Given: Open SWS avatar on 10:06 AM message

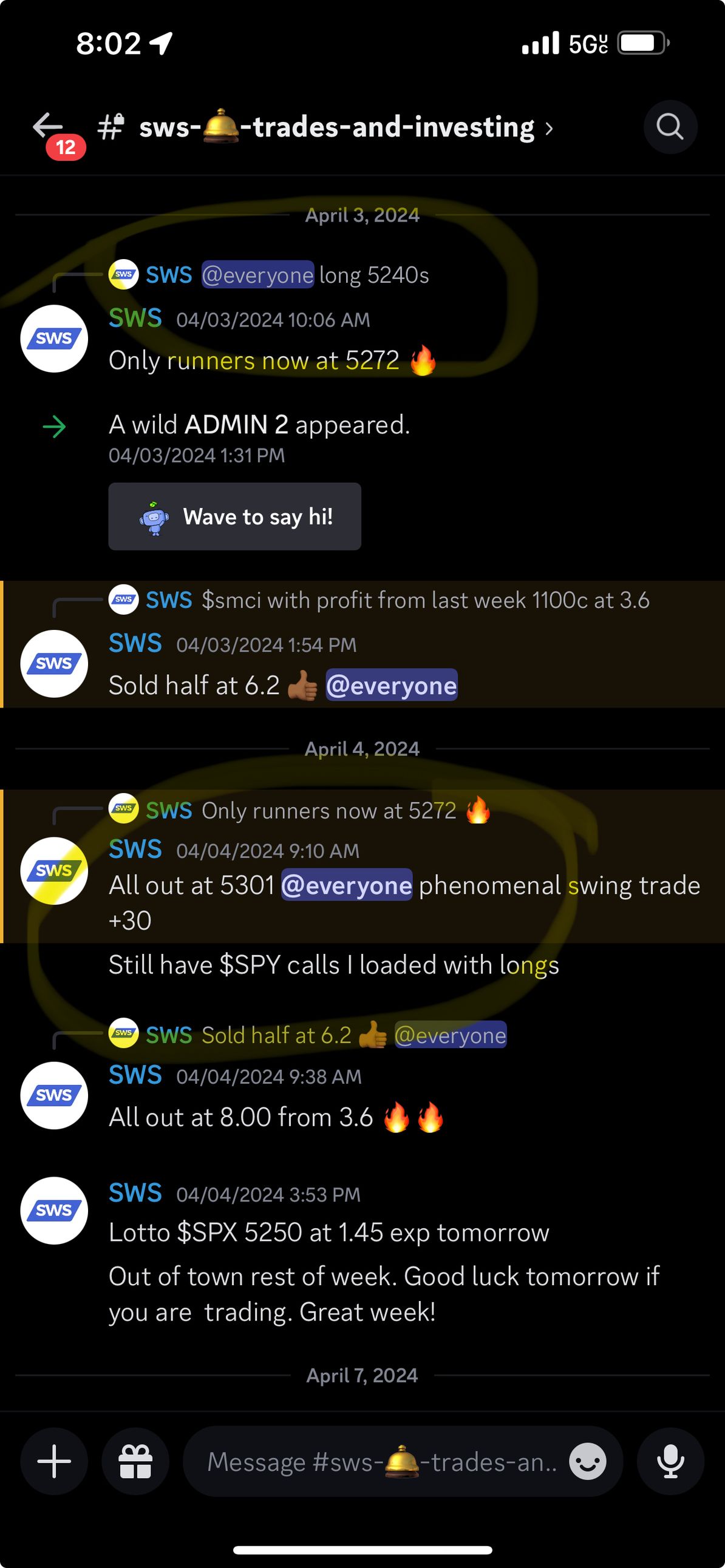Looking at the screenshot, I should 54,339.
